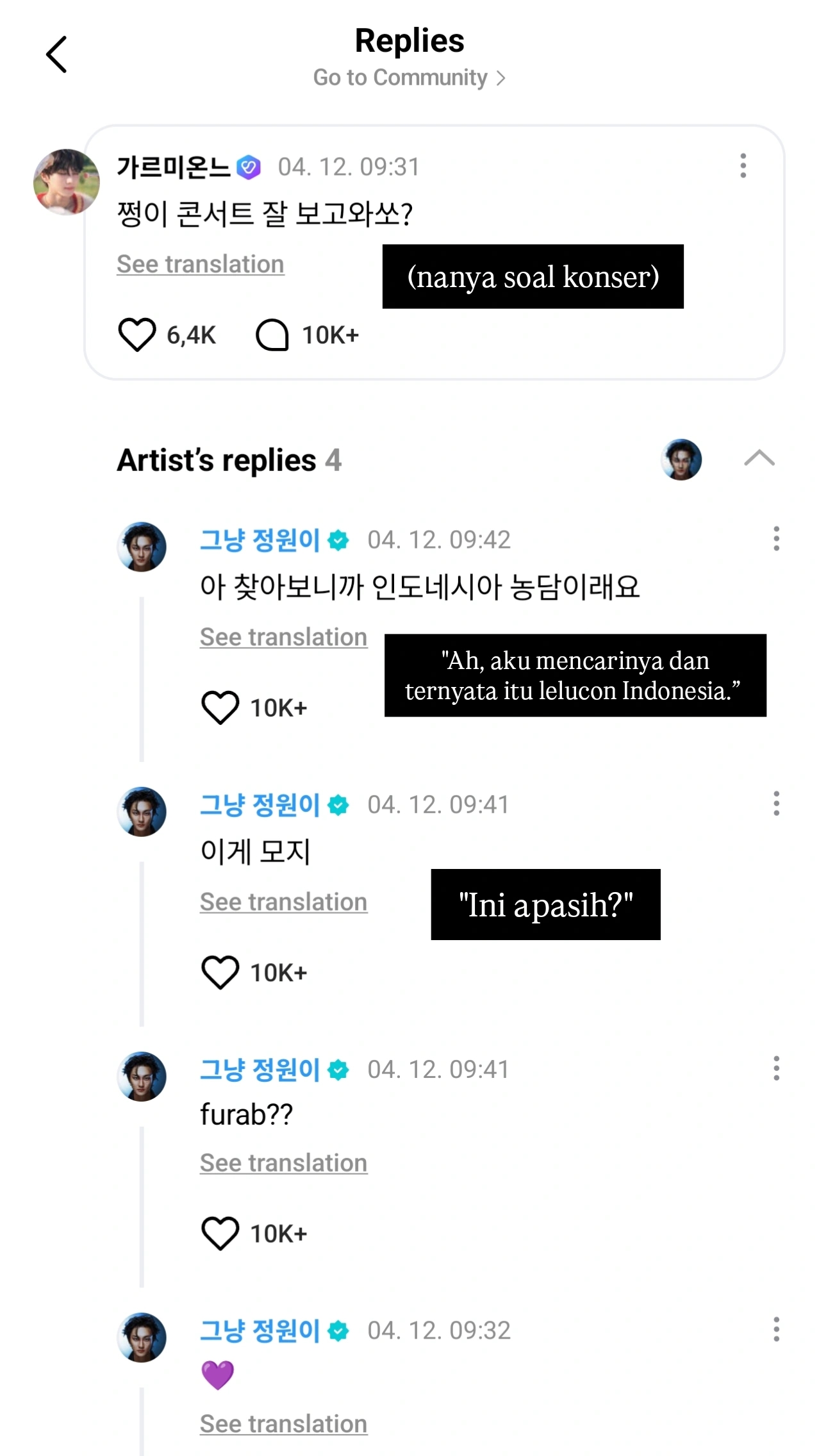The image size is (819, 1456).
Task: Toggle like on the "이게 모지" reply
Action: [x=220, y=972]
